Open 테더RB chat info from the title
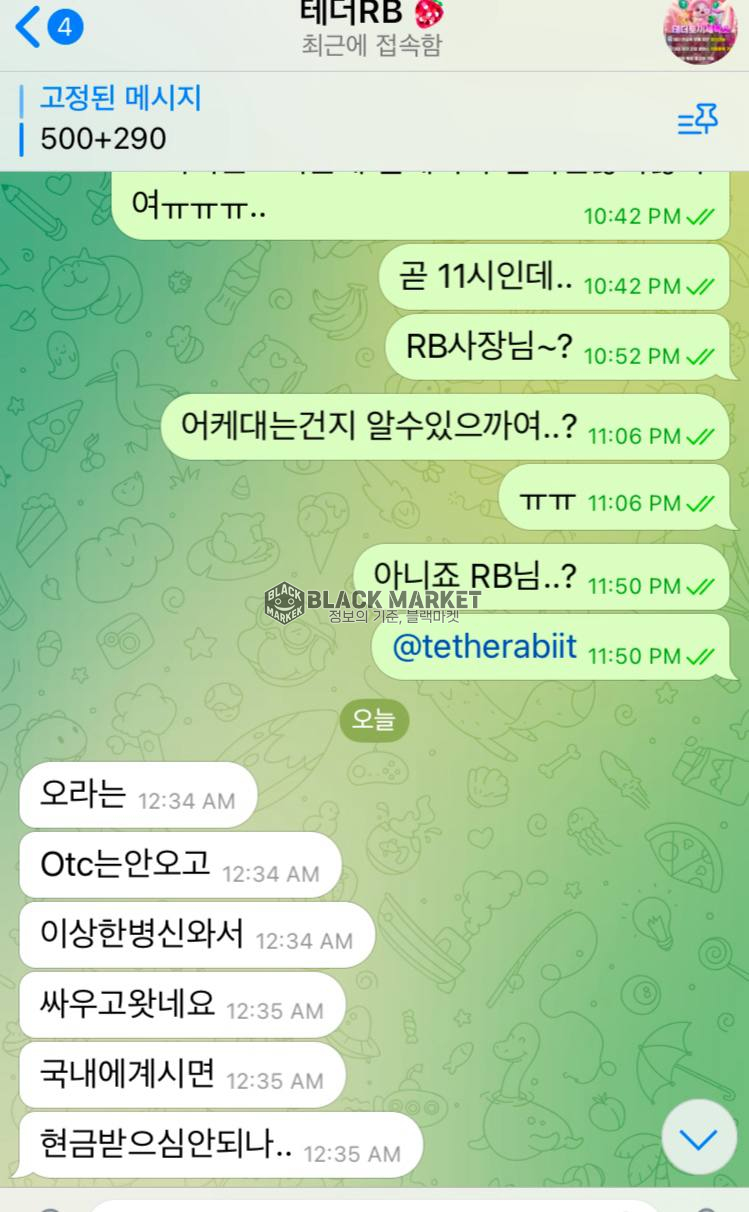The width and height of the screenshot is (749, 1212). pyautogui.click(x=372, y=28)
